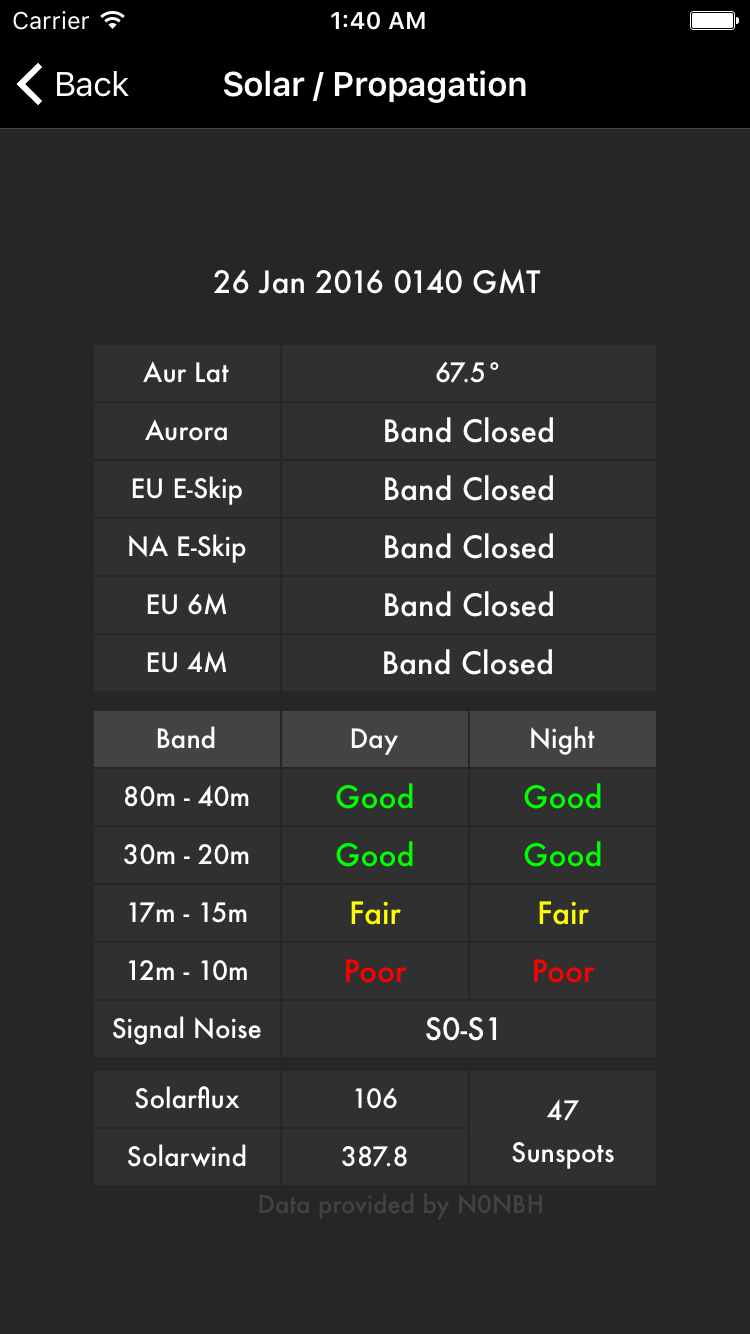The width and height of the screenshot is (750, 1334).
Task: Toggle the 12m - 10m Night rating
Action: click(562, 971)
